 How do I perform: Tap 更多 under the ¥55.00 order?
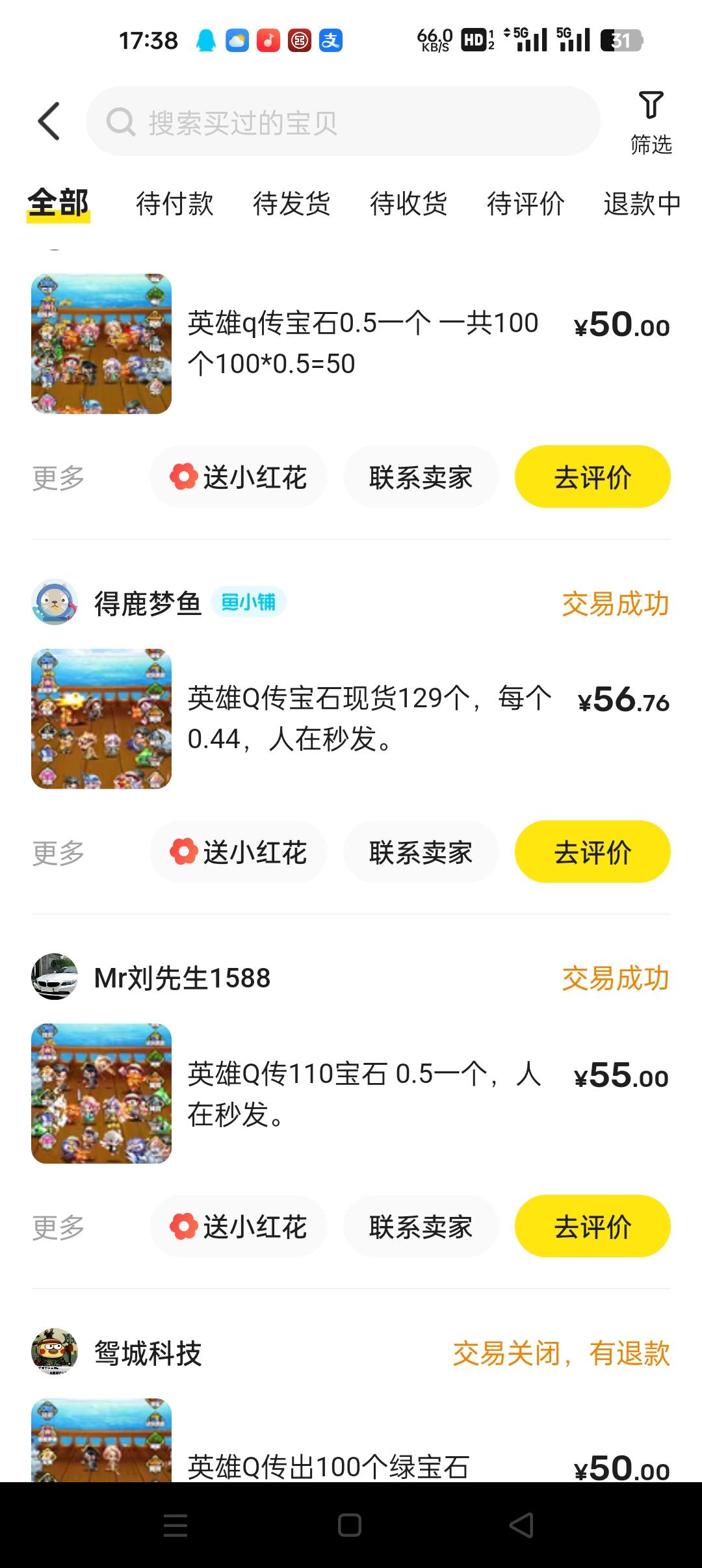coord(58,1227)
